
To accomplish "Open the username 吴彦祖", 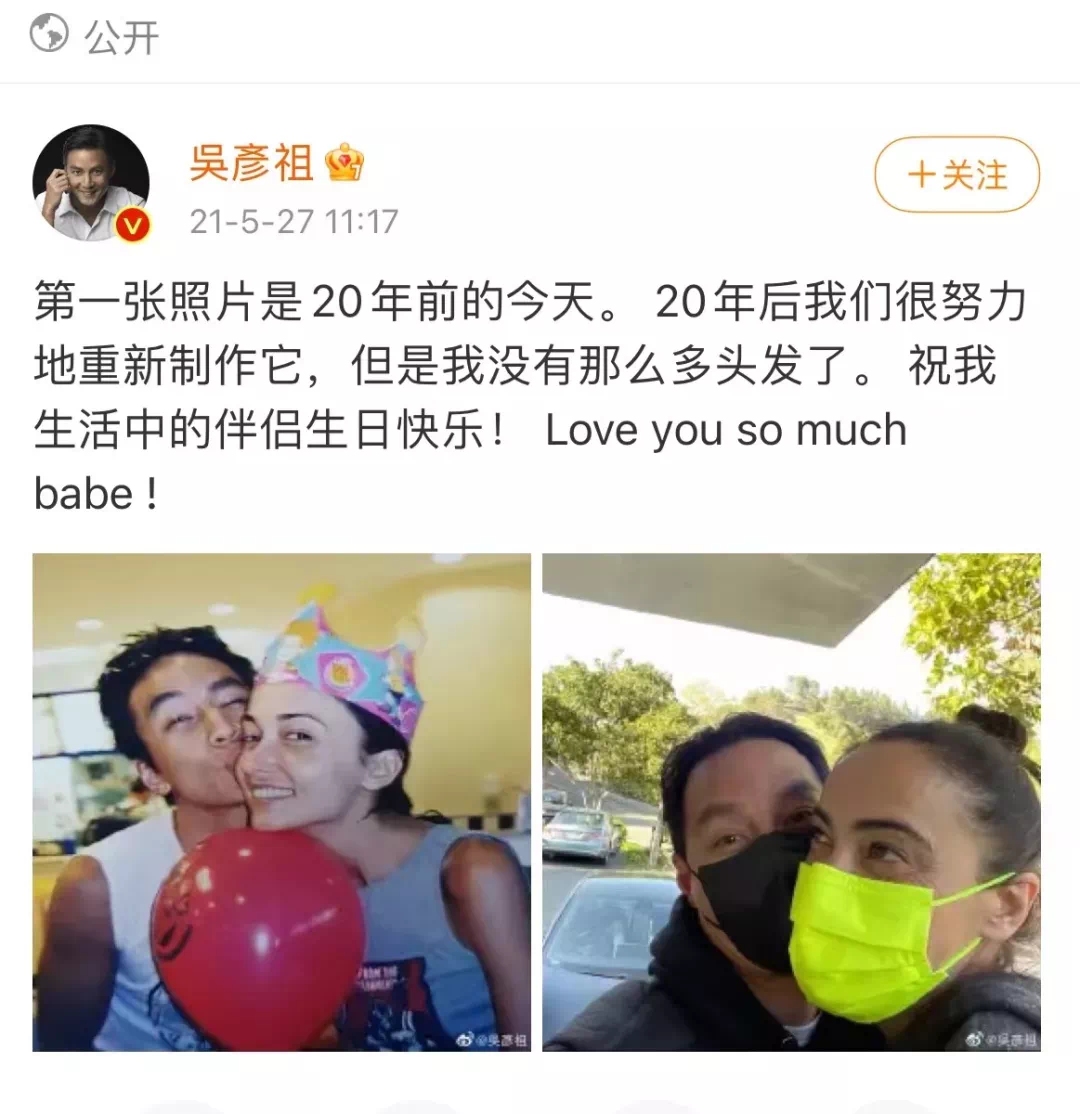I will click(x=251, y=162).
